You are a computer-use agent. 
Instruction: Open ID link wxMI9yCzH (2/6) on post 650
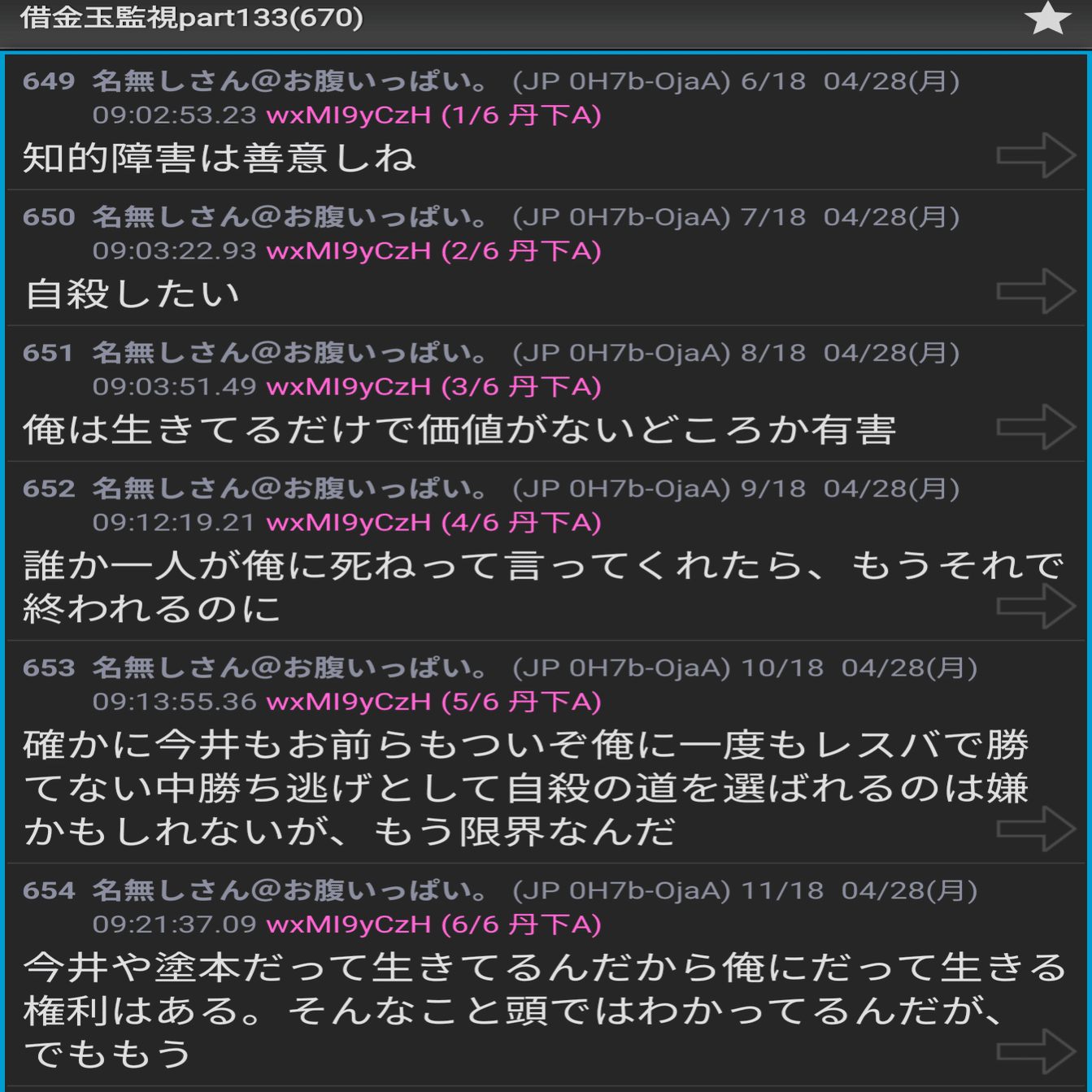pos(433,251)
